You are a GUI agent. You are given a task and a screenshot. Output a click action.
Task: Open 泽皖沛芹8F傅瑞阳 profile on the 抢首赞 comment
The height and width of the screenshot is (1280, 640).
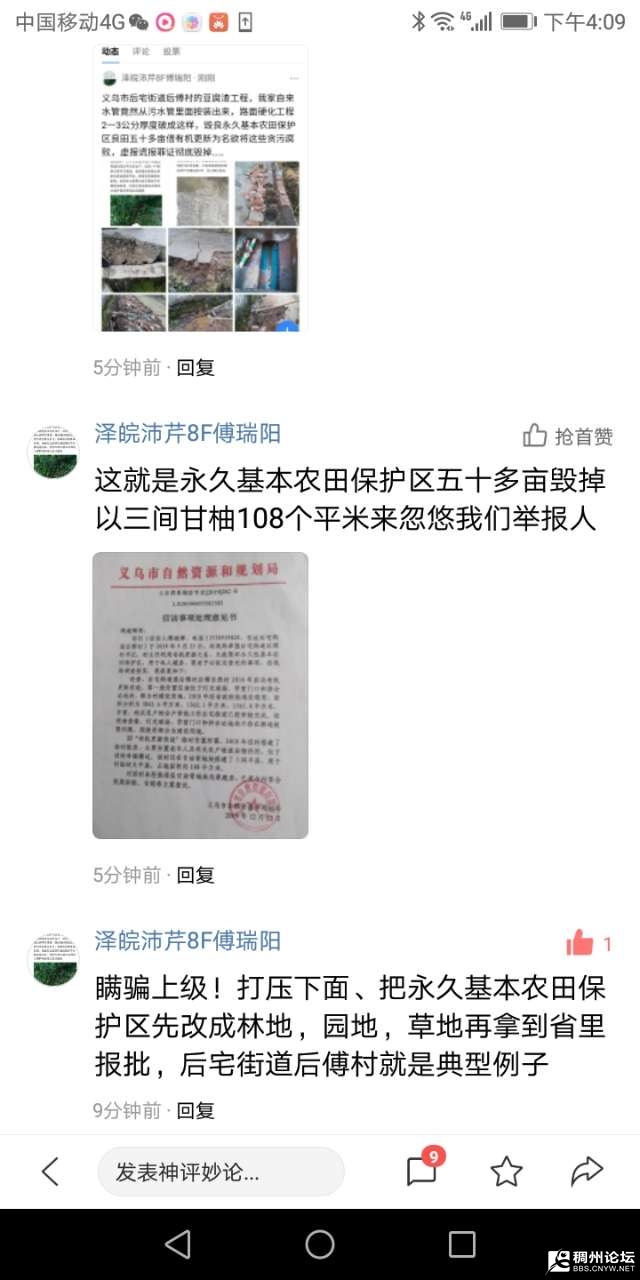point(188,433)
